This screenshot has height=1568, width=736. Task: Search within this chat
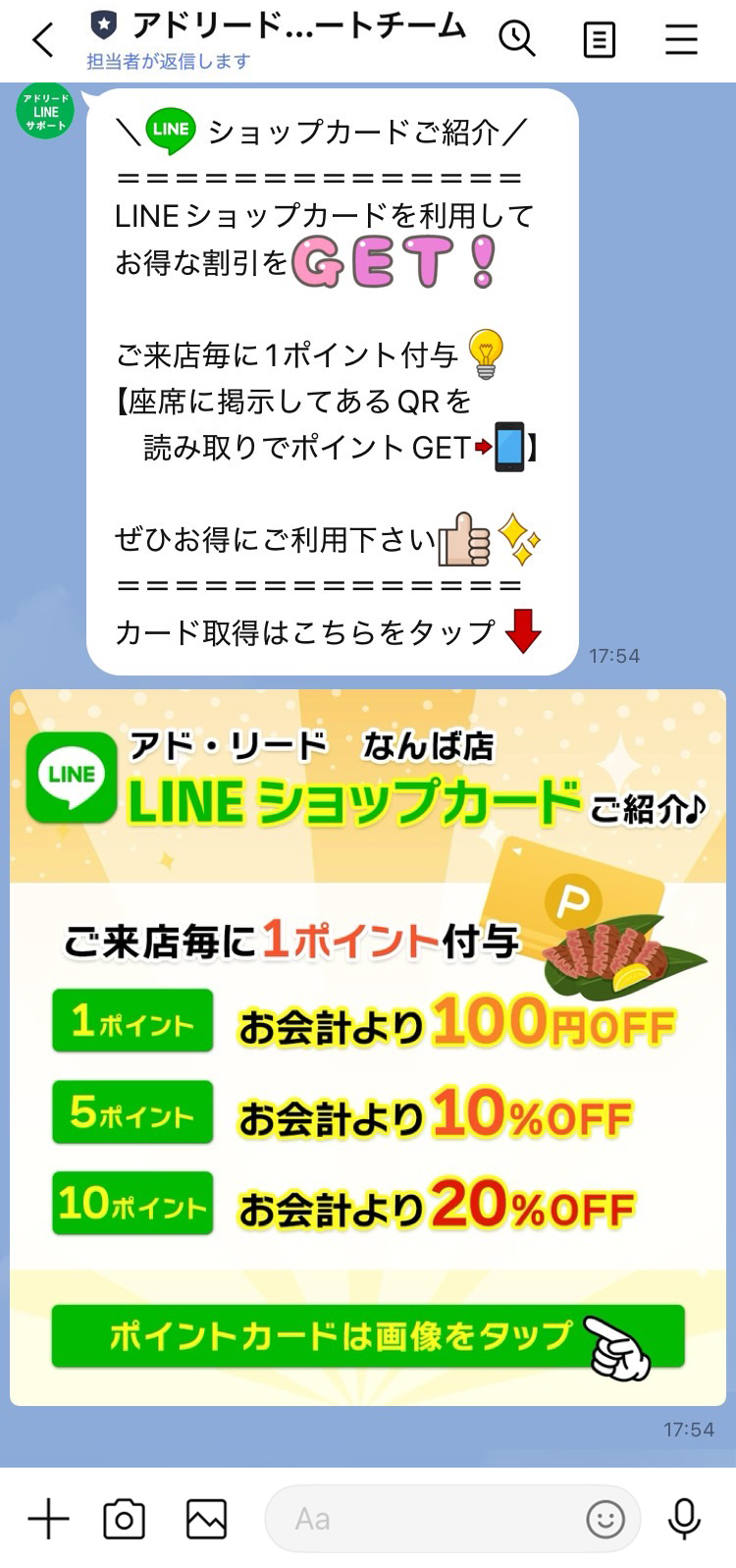pos(516,39)
